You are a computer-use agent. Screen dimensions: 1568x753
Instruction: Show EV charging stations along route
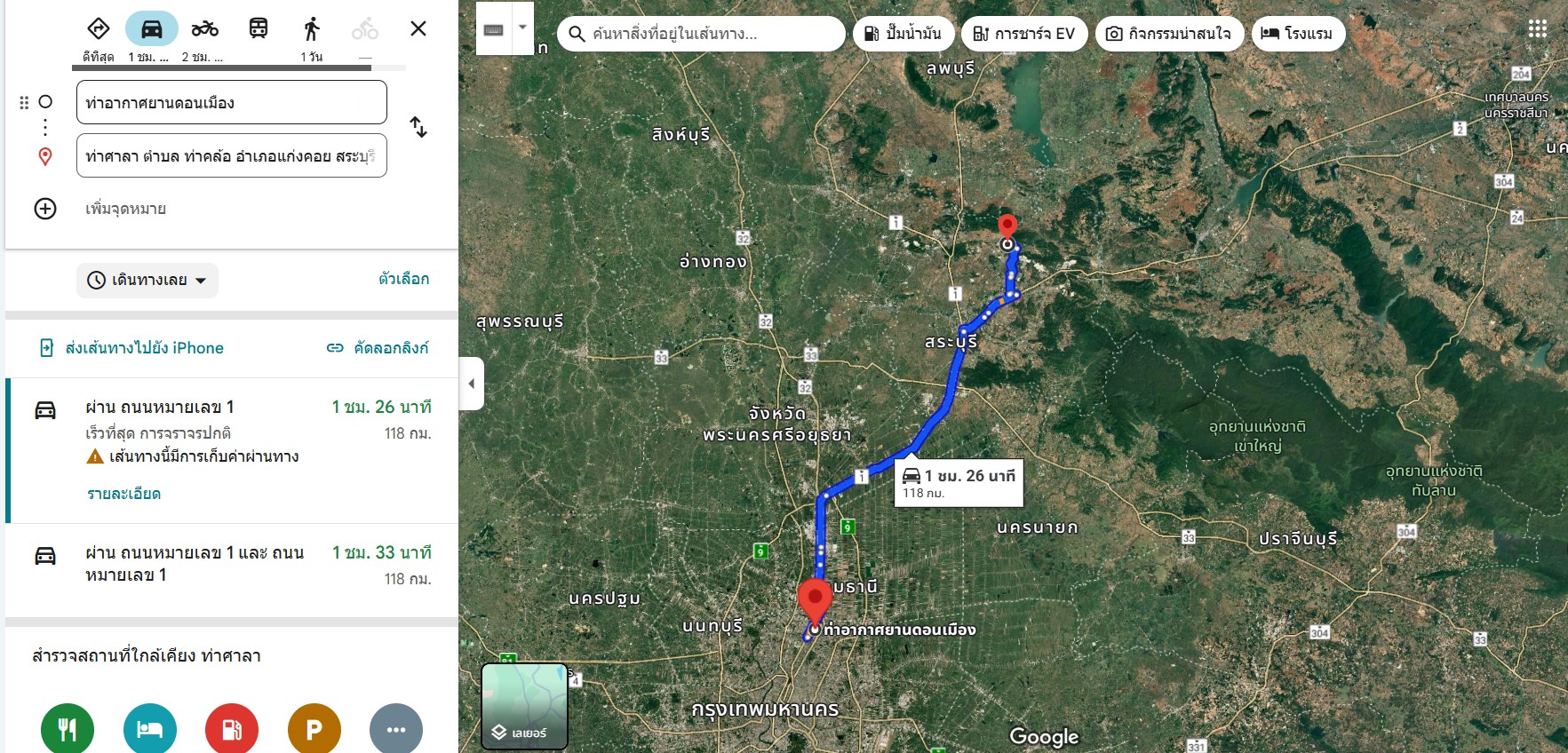click(x=1024, y=34)
